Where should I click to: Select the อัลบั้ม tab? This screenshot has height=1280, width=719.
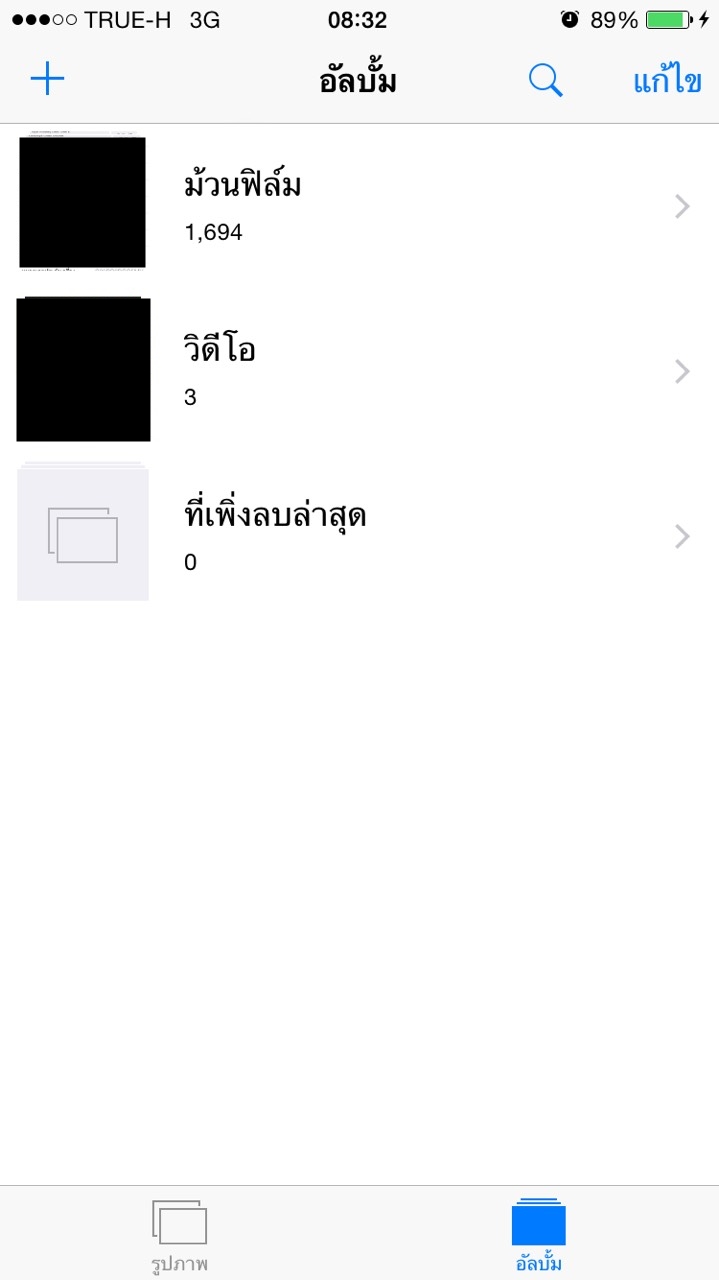tap(539, 1235)
